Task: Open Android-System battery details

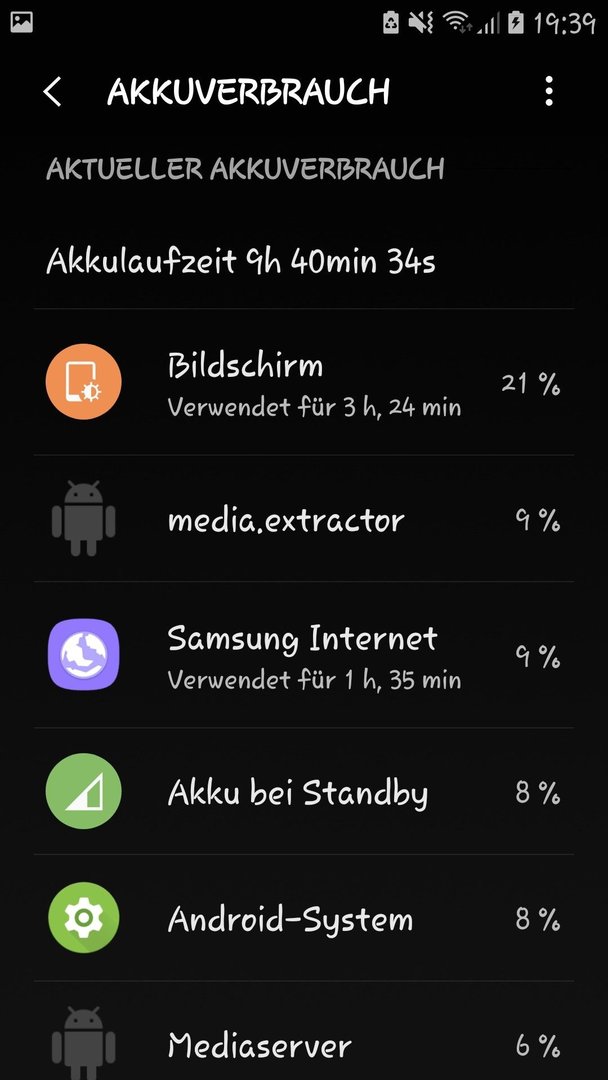Action: click(x=304, y=918)
